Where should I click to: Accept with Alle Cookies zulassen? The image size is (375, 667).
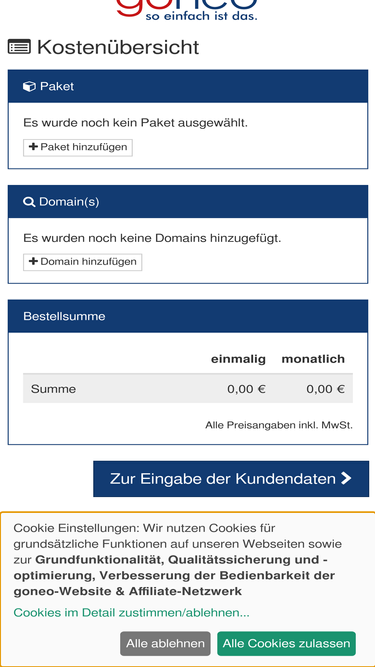pyautogui.click(x=287, y=644)
